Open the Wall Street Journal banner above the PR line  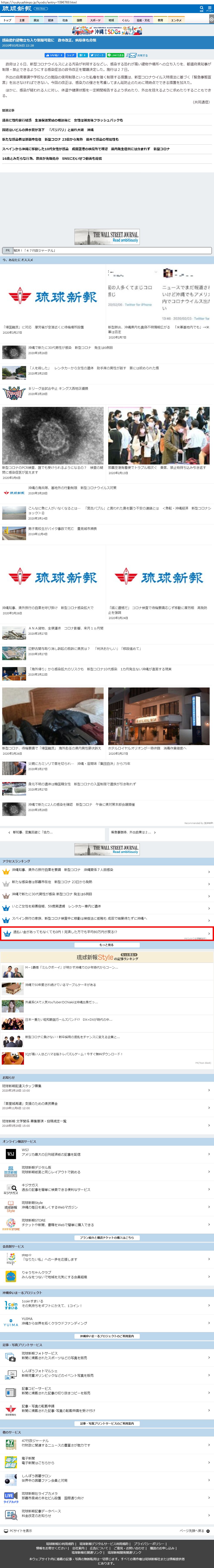(107, 236)
